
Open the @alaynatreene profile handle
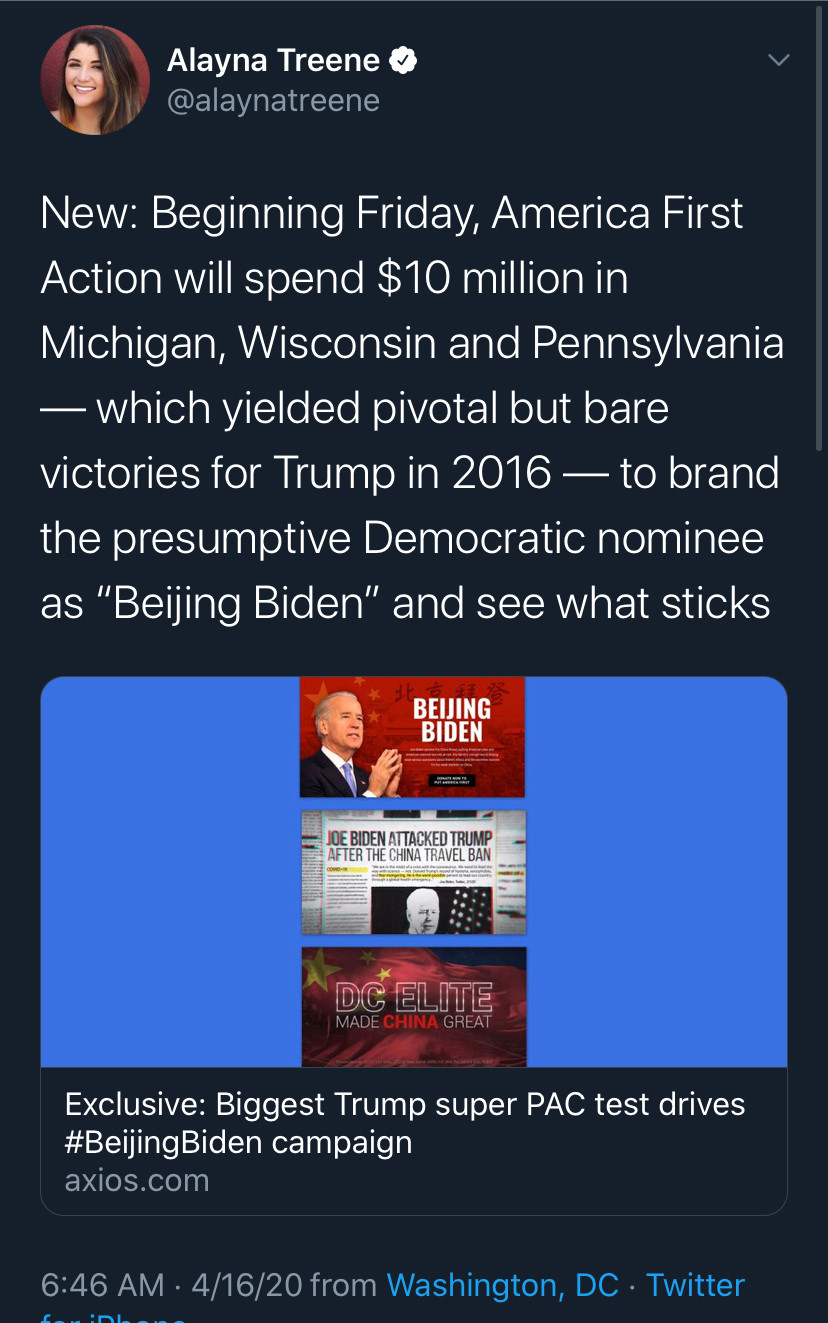coord(273,101)
